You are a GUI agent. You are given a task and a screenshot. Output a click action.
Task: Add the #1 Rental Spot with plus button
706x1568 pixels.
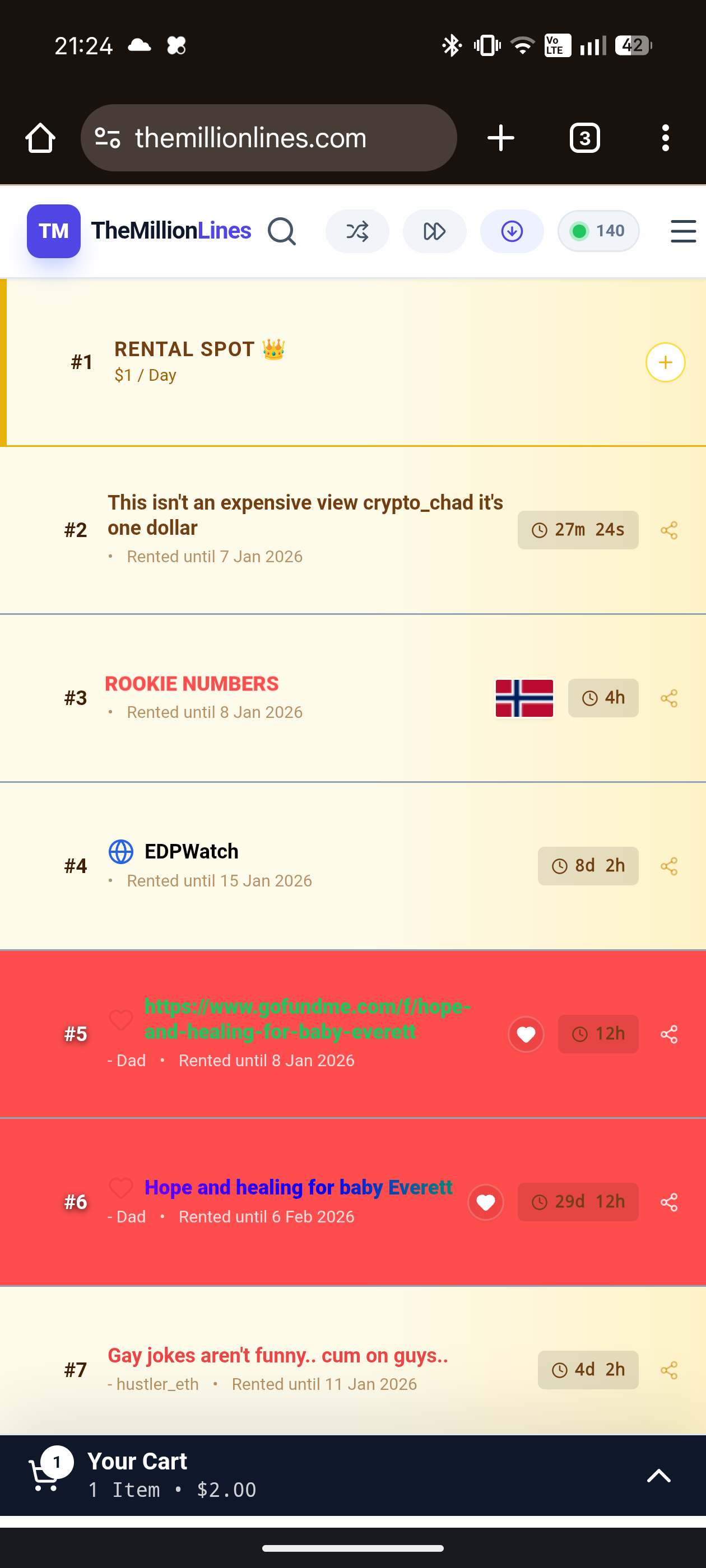point(665,363)
